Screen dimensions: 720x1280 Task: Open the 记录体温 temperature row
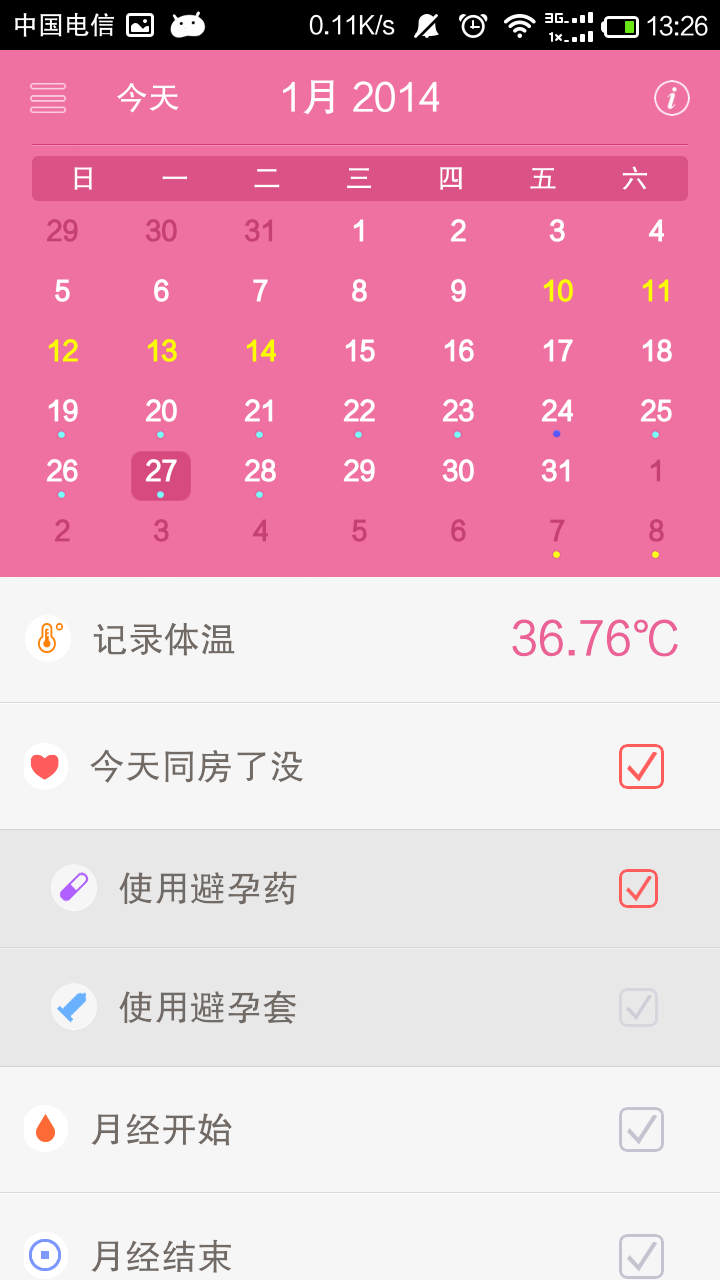pyautogui.click(x=360, y=640)
